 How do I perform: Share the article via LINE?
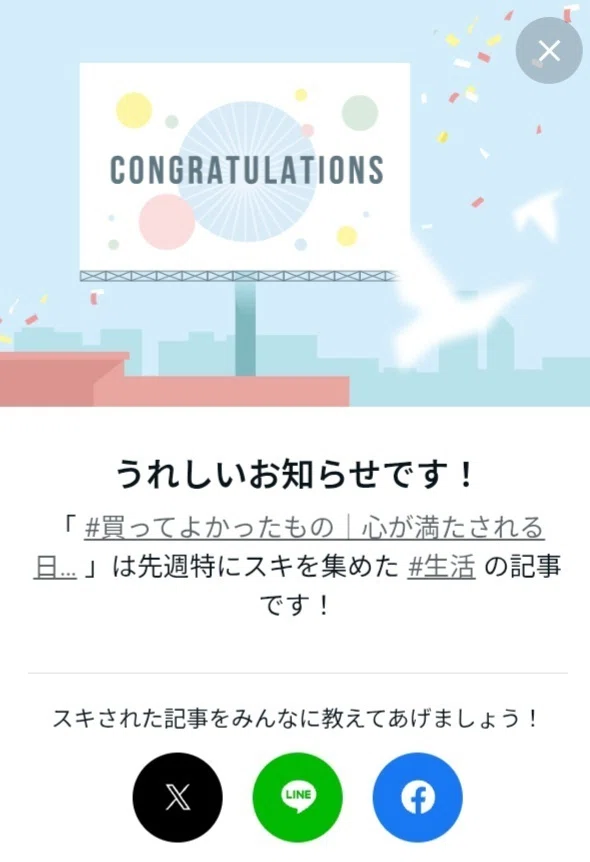click(297, 797)
